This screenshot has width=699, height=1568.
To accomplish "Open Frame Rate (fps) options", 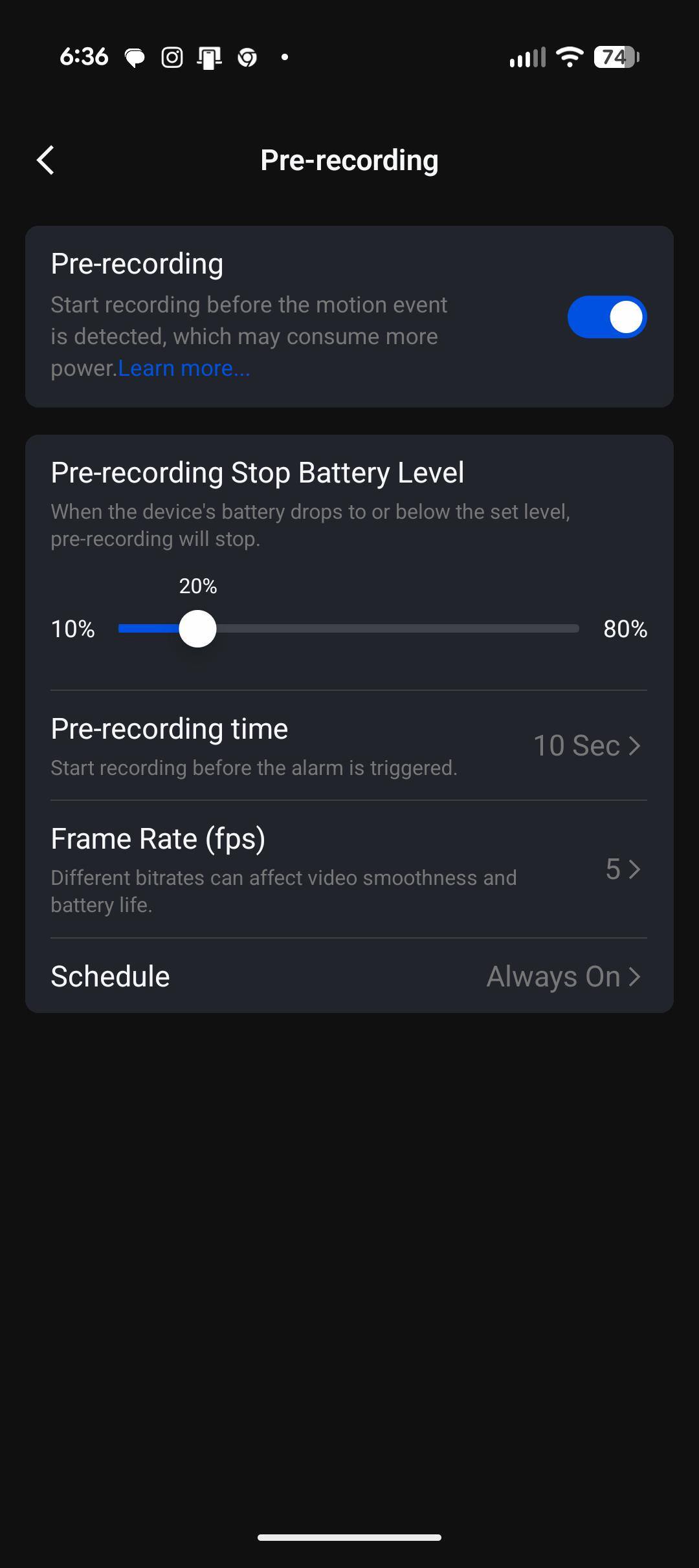I will (x=348, y=869).
